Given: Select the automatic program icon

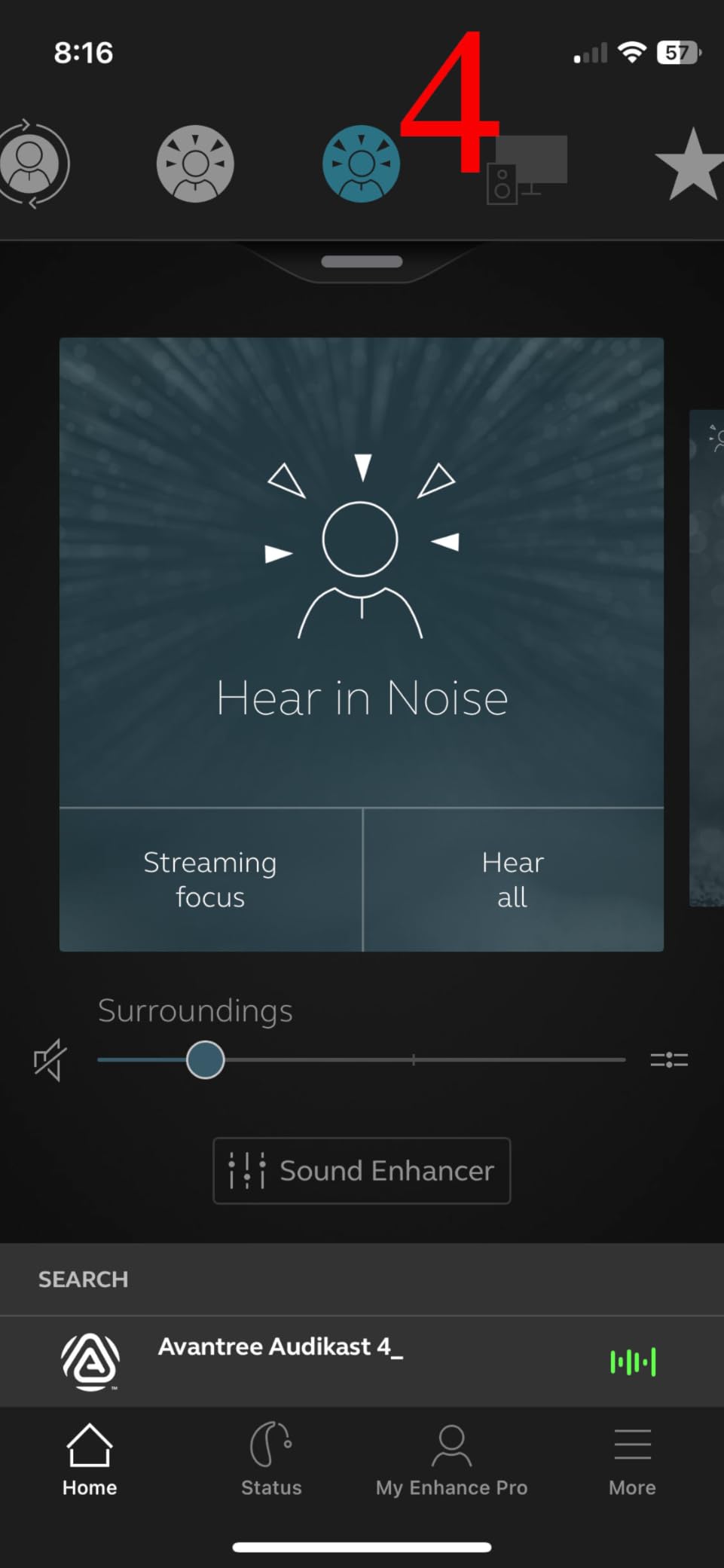Looking at the screenshot, I should tap(33, 164).
